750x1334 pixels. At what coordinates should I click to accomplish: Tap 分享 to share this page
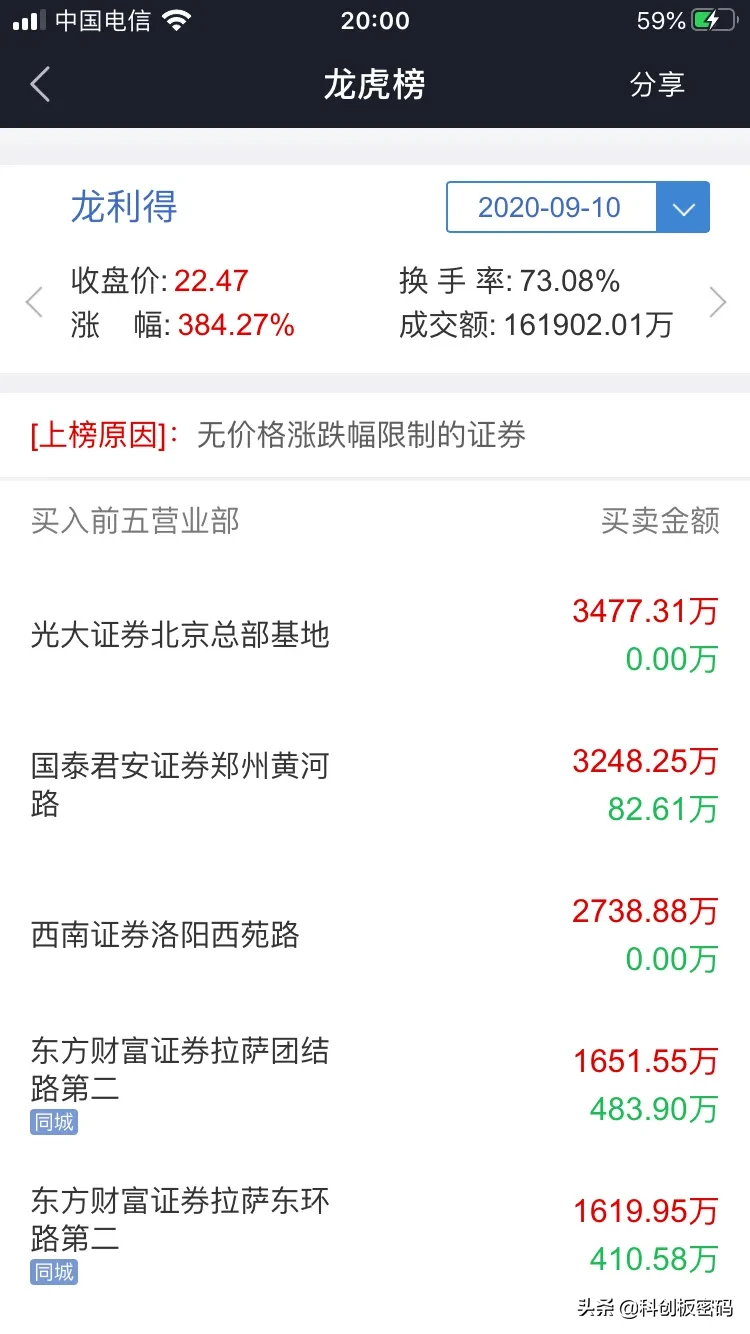click(x=657, y=85)
